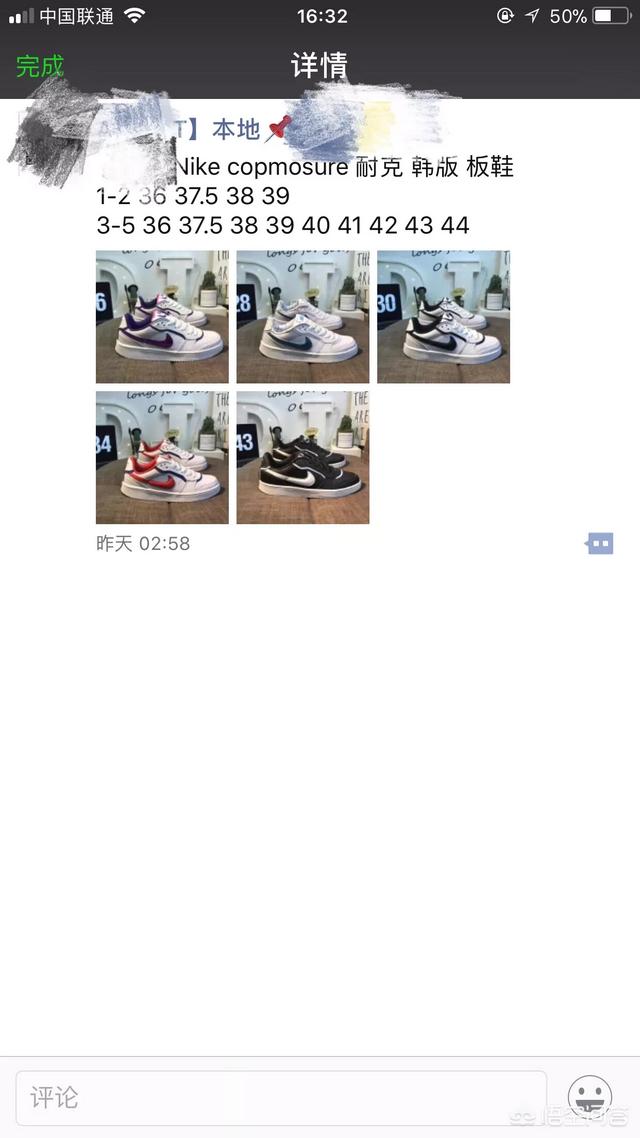Open the white sneaker photo with black swoosh

point(443,317)
